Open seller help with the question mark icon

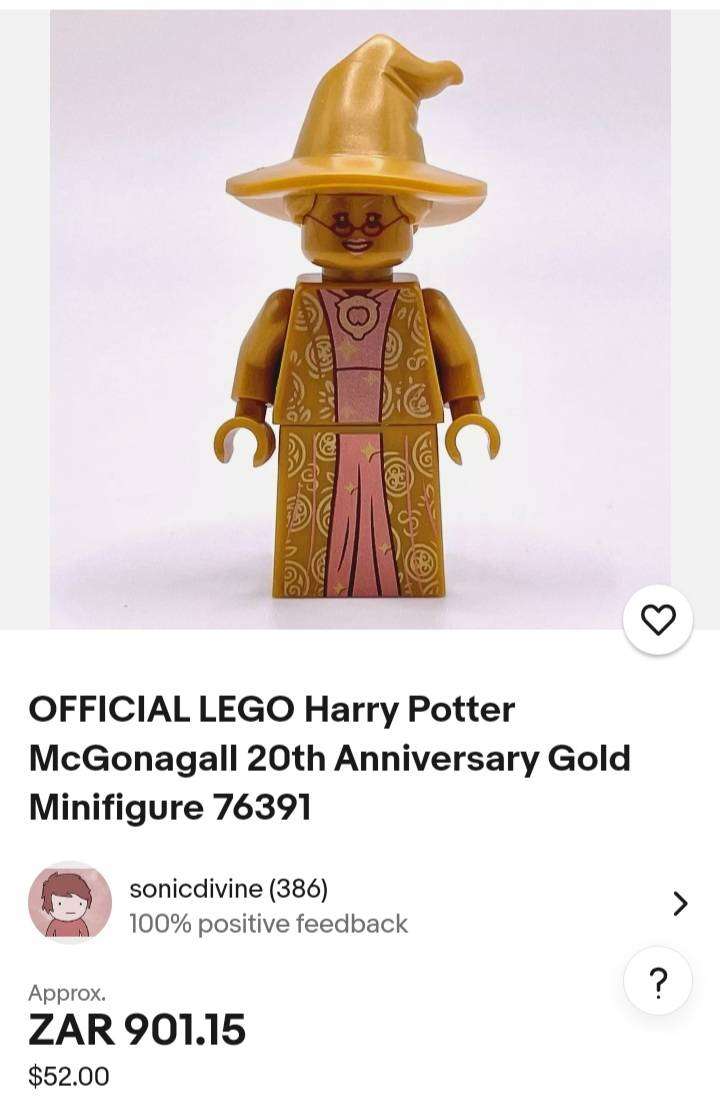659,983
